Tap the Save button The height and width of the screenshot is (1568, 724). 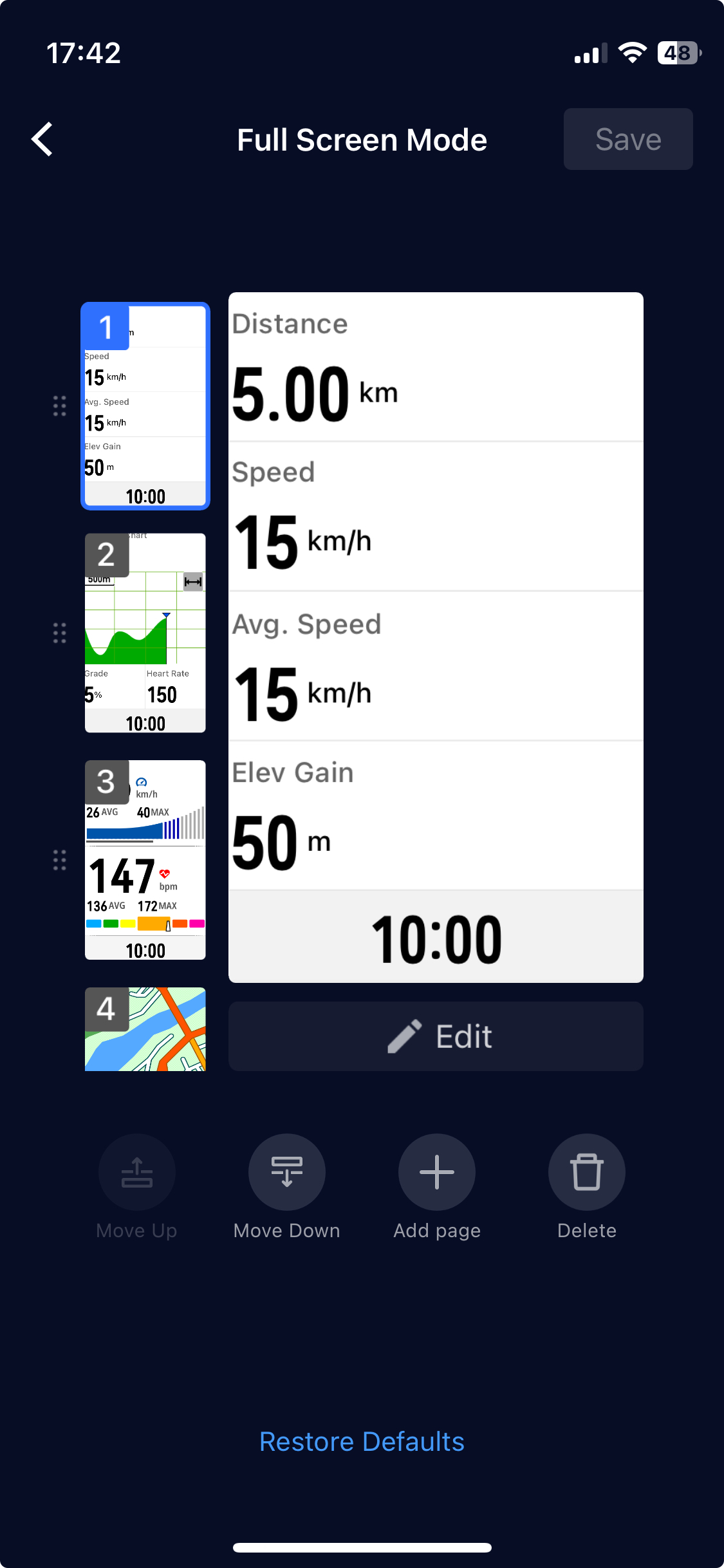pyautogui.click(x=627, y=139)
